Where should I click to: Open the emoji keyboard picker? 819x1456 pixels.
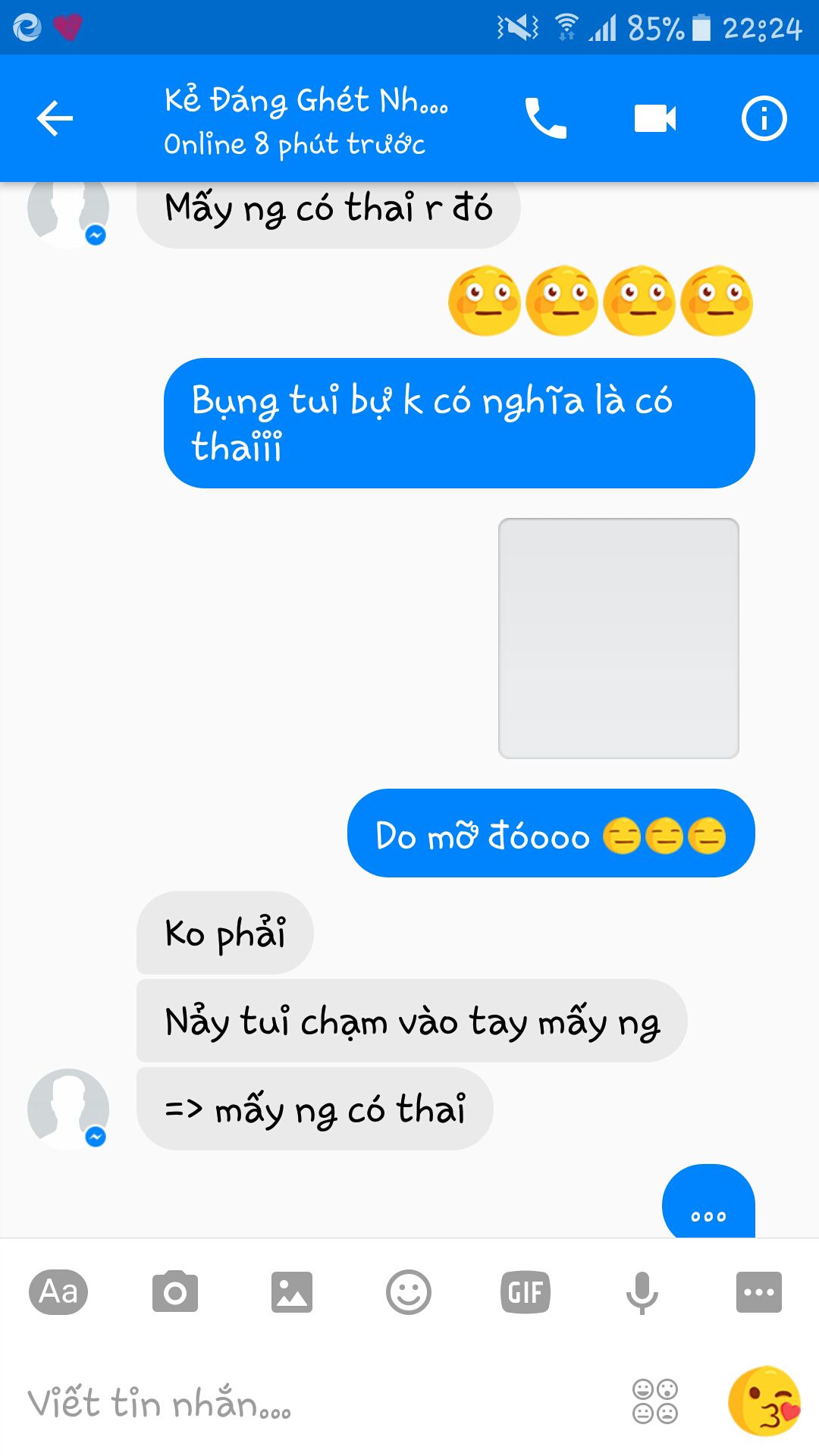pos(655,1401)
